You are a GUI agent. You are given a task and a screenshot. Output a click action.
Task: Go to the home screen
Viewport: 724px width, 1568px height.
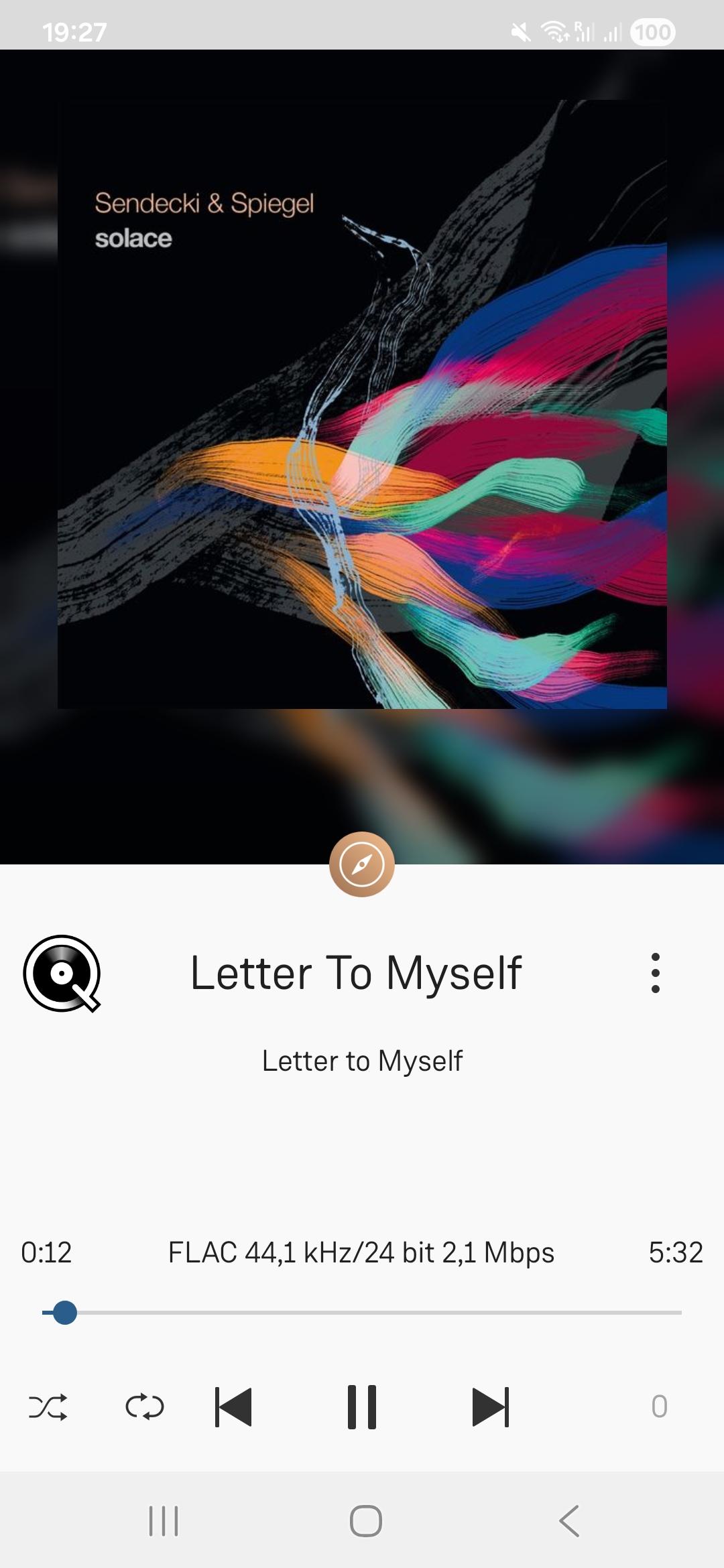pos(366,1520)
